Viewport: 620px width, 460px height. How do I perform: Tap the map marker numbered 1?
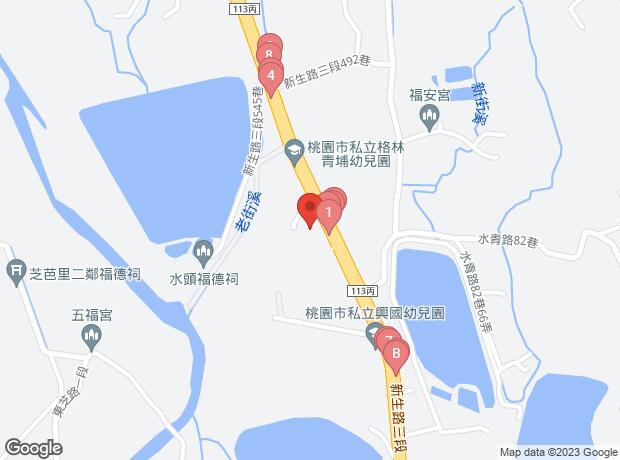click(328, 213)
